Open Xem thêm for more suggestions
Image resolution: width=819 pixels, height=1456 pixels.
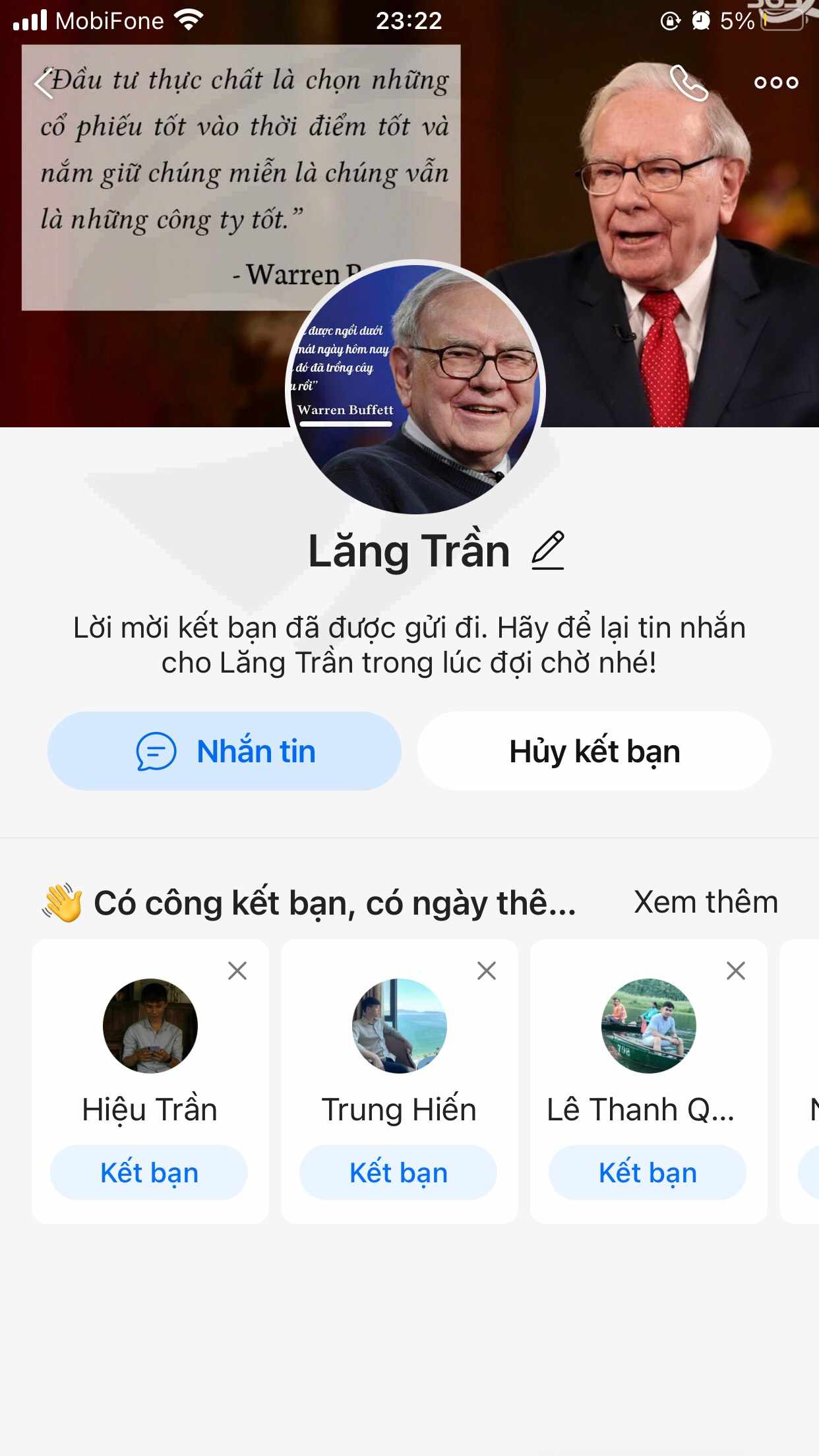pyautogui.click(x=706, y=902)
